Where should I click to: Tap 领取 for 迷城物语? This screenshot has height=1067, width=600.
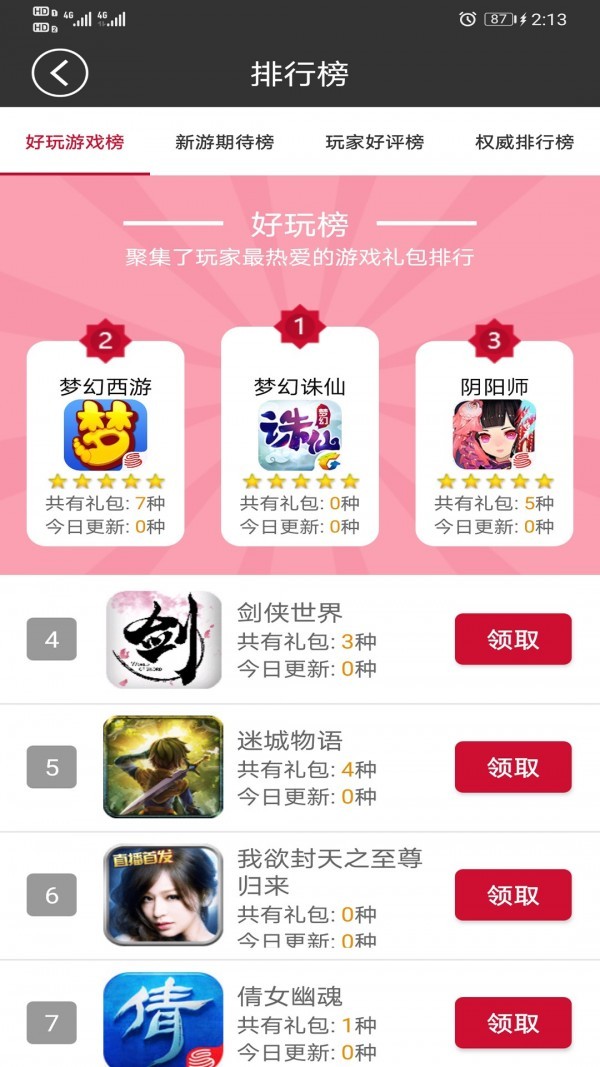coord(513,768)
